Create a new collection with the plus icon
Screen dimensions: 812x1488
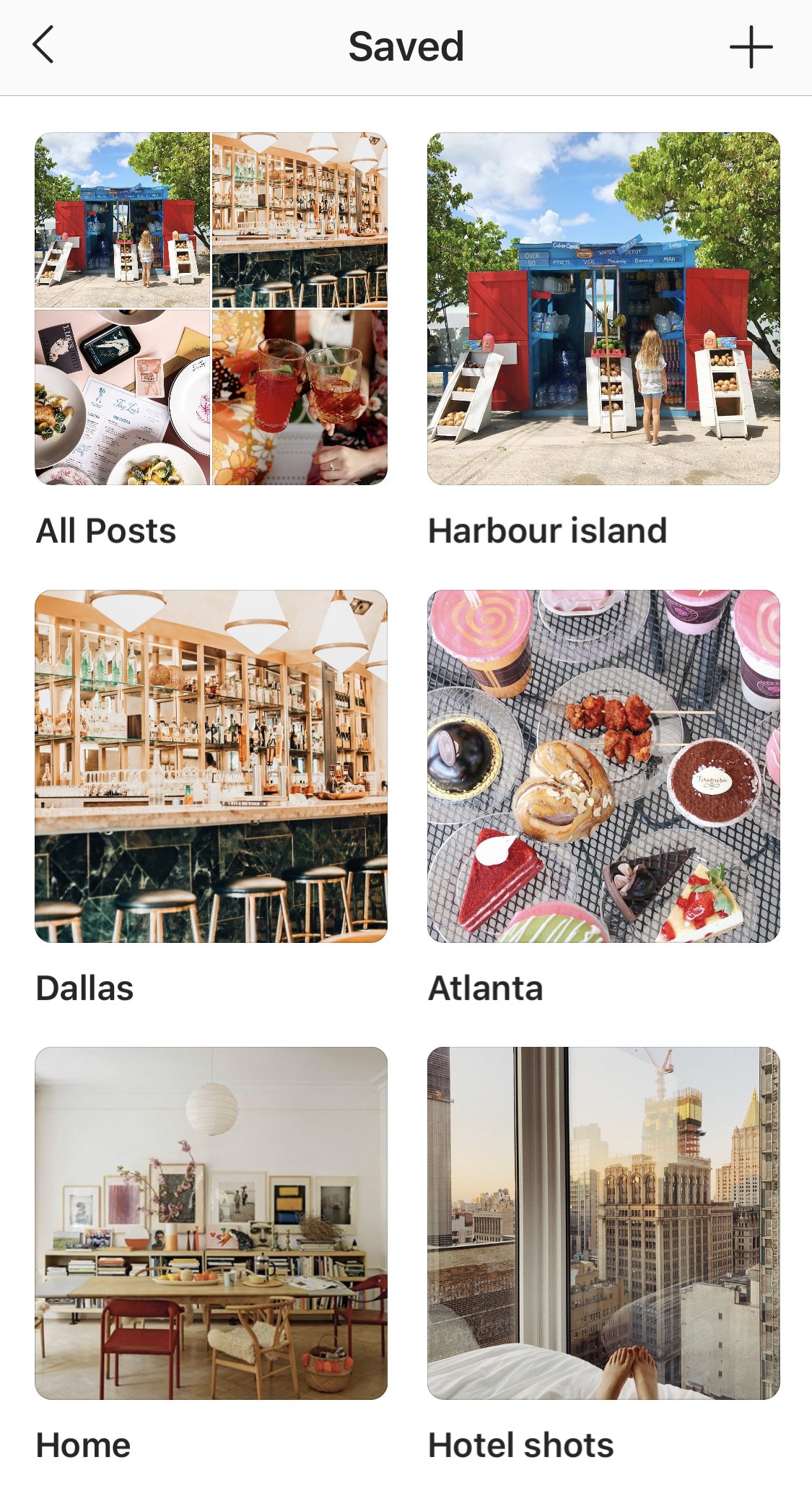pos(751,47)
